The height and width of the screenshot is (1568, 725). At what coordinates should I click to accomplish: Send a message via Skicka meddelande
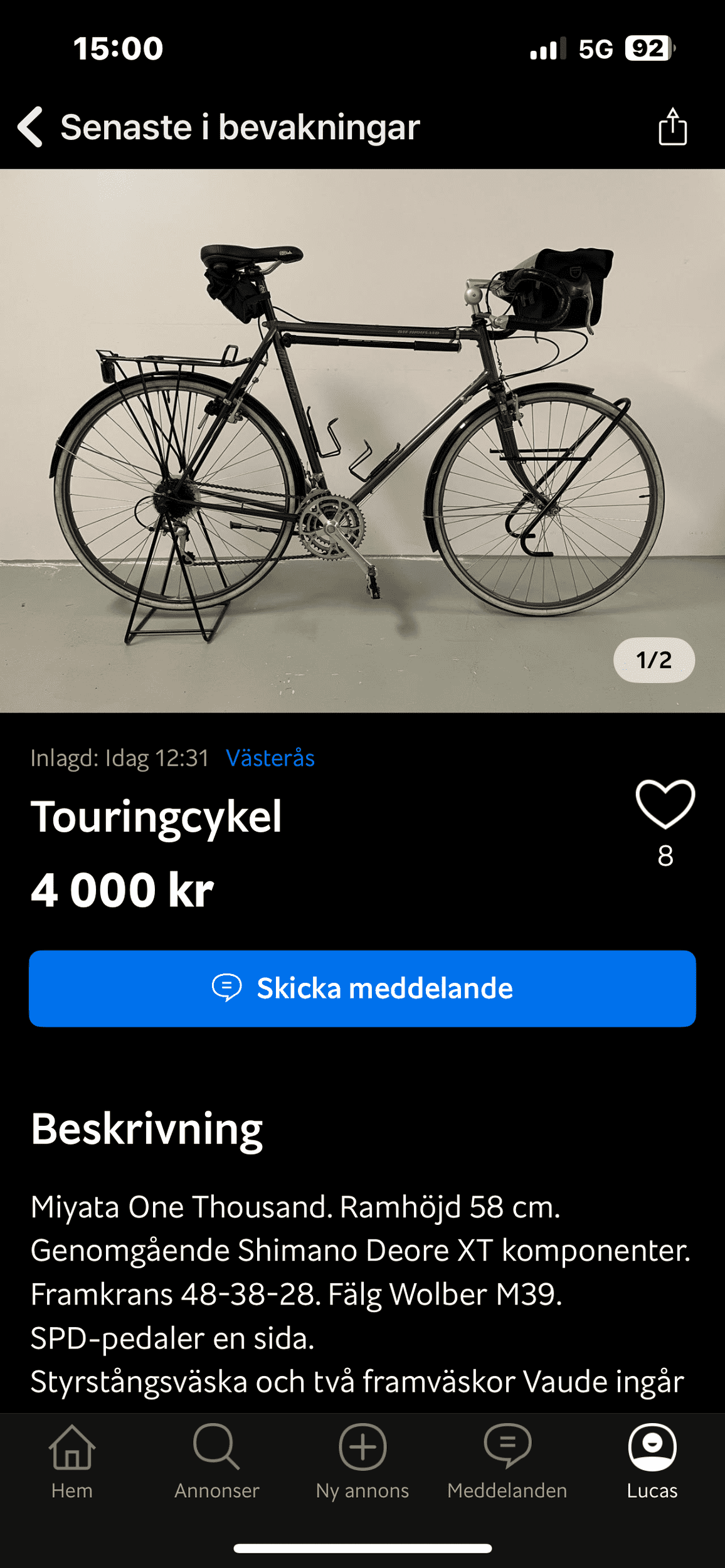coord(362,988)
